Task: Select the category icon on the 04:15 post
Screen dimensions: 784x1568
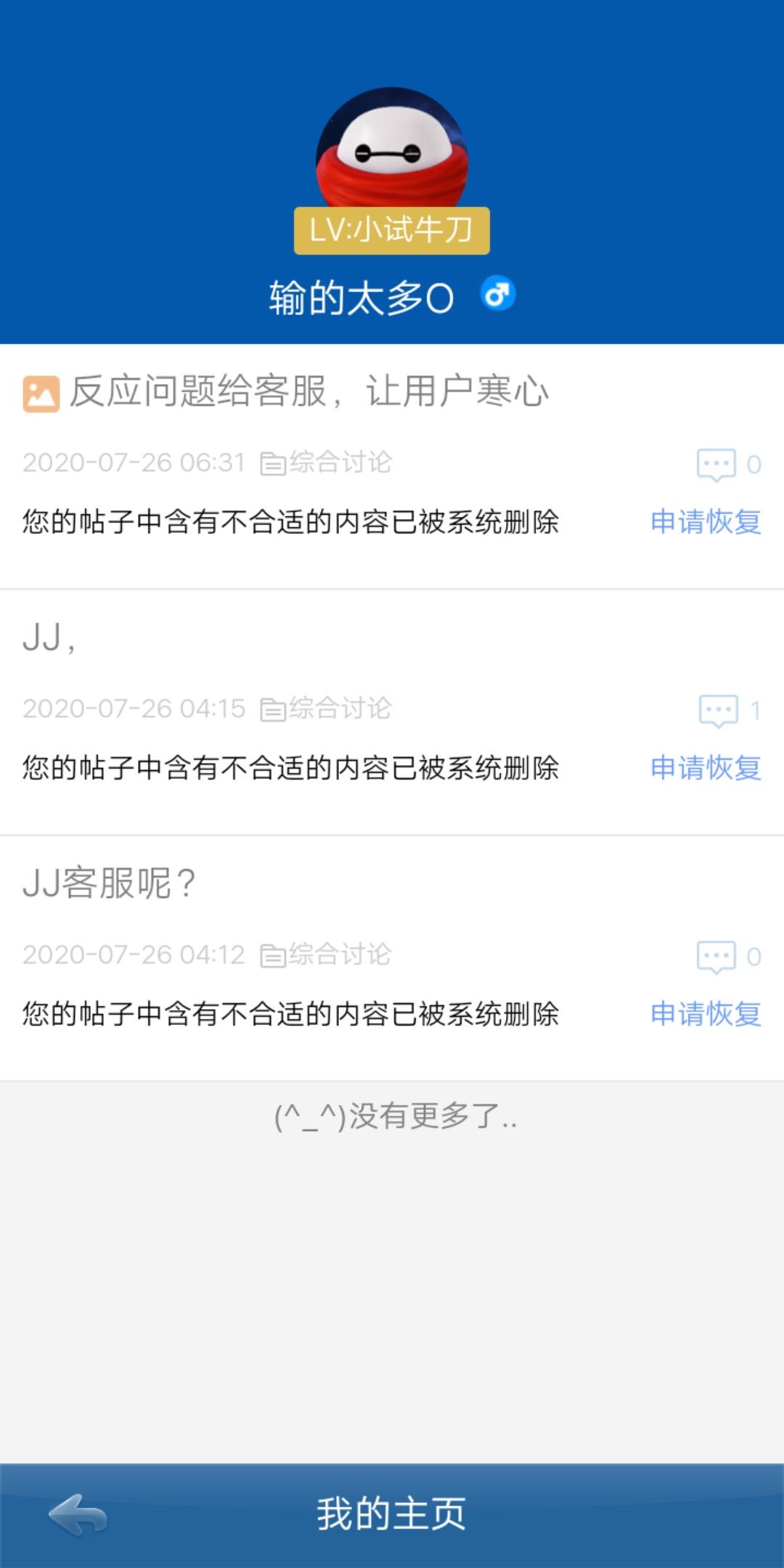Action: (272, 710)
